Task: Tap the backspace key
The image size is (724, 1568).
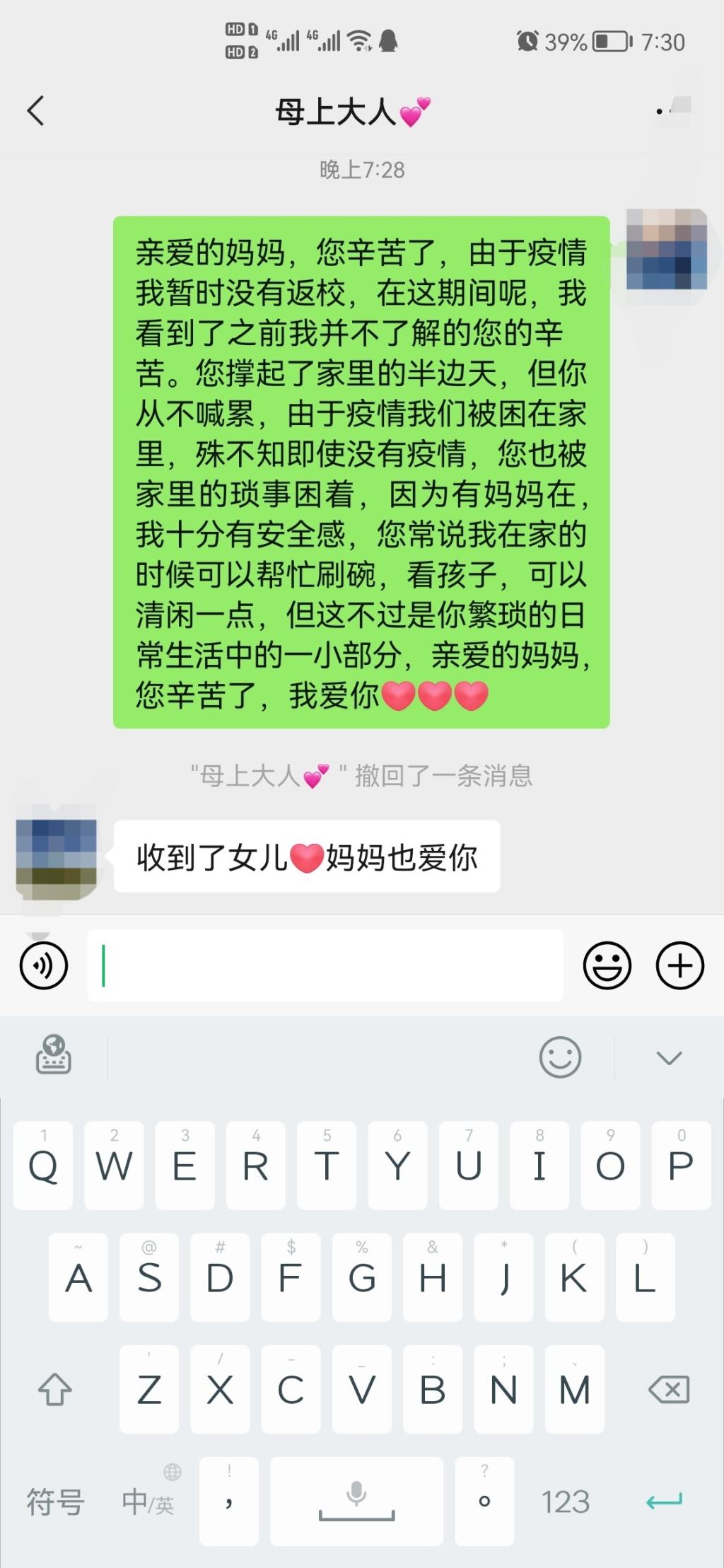Action: coord(669,1390)
